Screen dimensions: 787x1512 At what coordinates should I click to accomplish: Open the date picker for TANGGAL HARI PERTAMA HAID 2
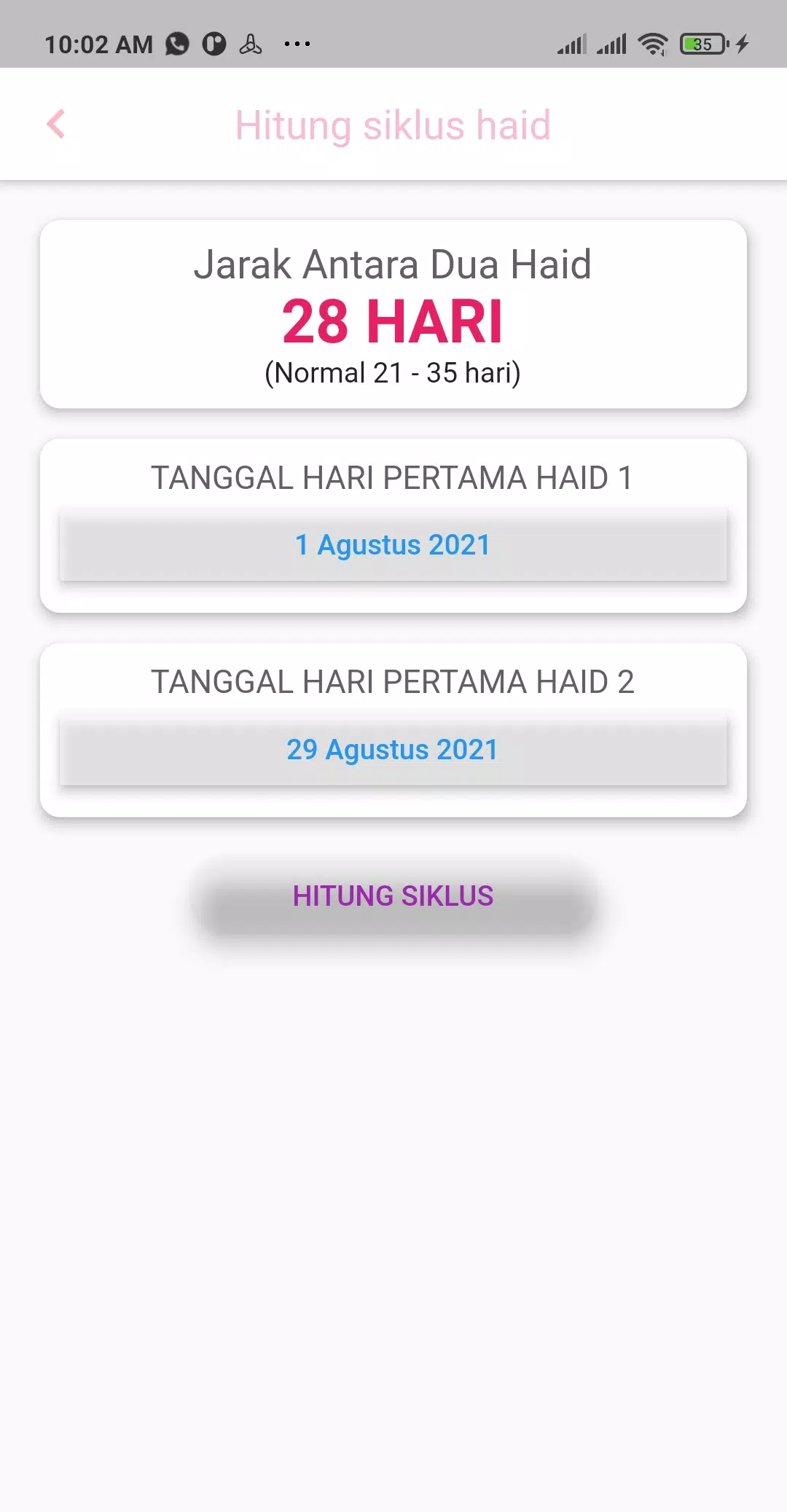[x=393, y=749]
